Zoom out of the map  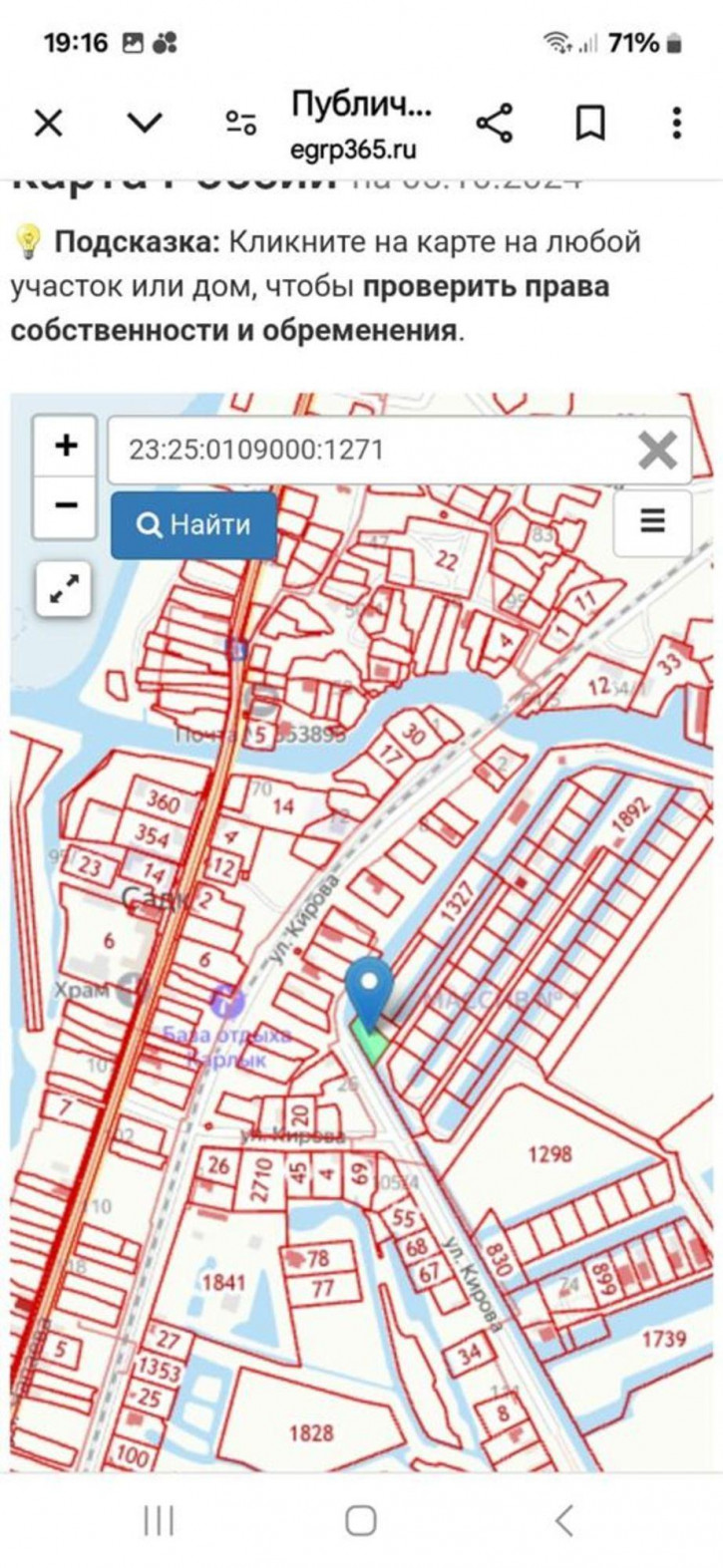[x=66, y=505]
